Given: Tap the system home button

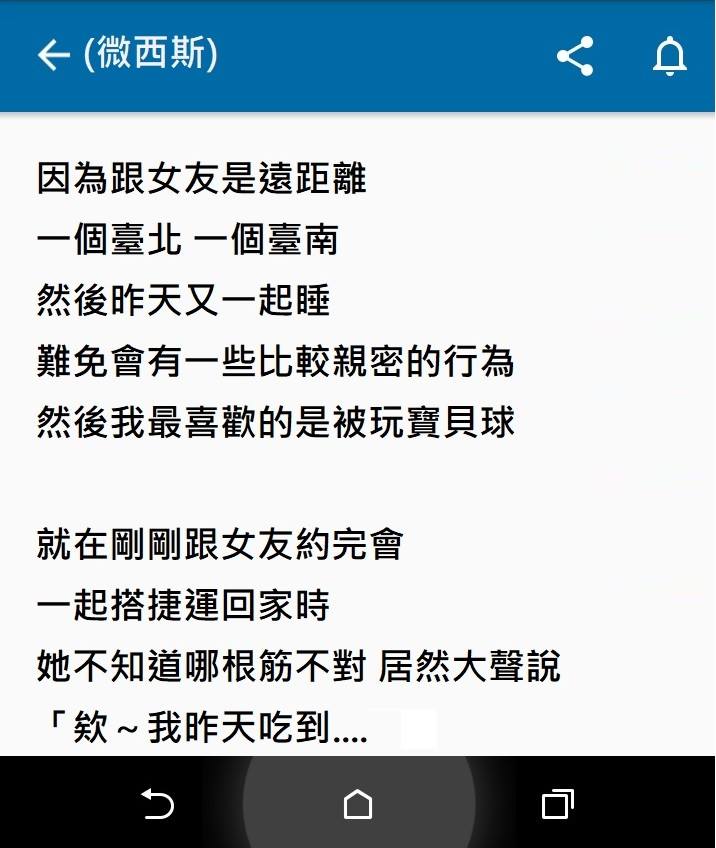Looking at the screenshot, I should pos(357,803).
